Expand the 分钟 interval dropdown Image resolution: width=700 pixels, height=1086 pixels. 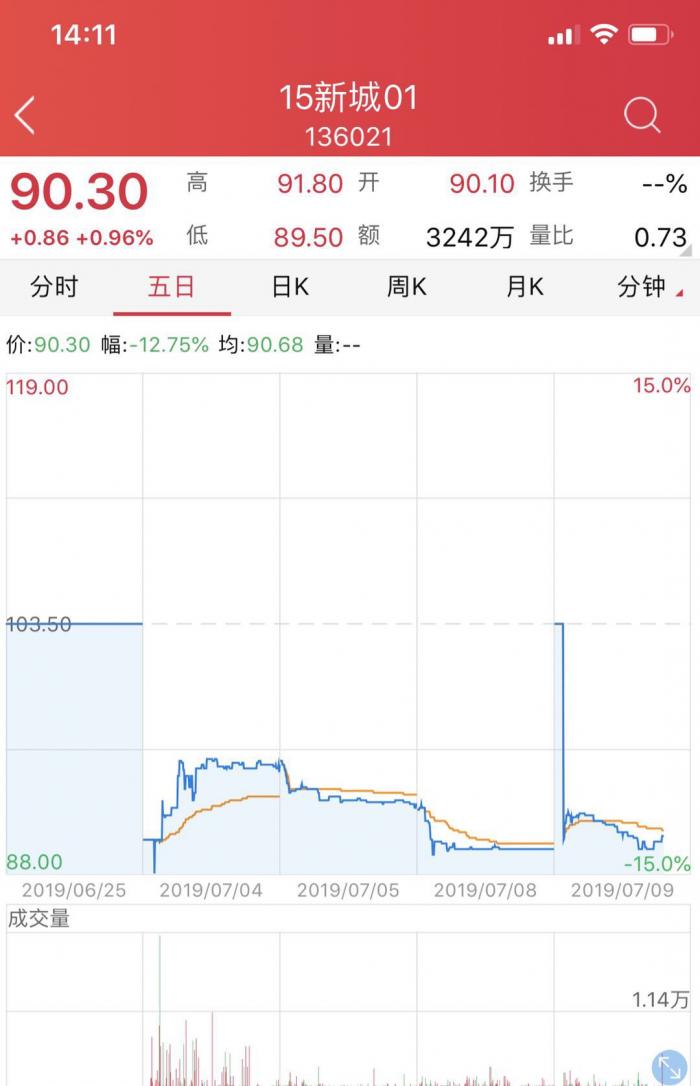click(648, 288)
